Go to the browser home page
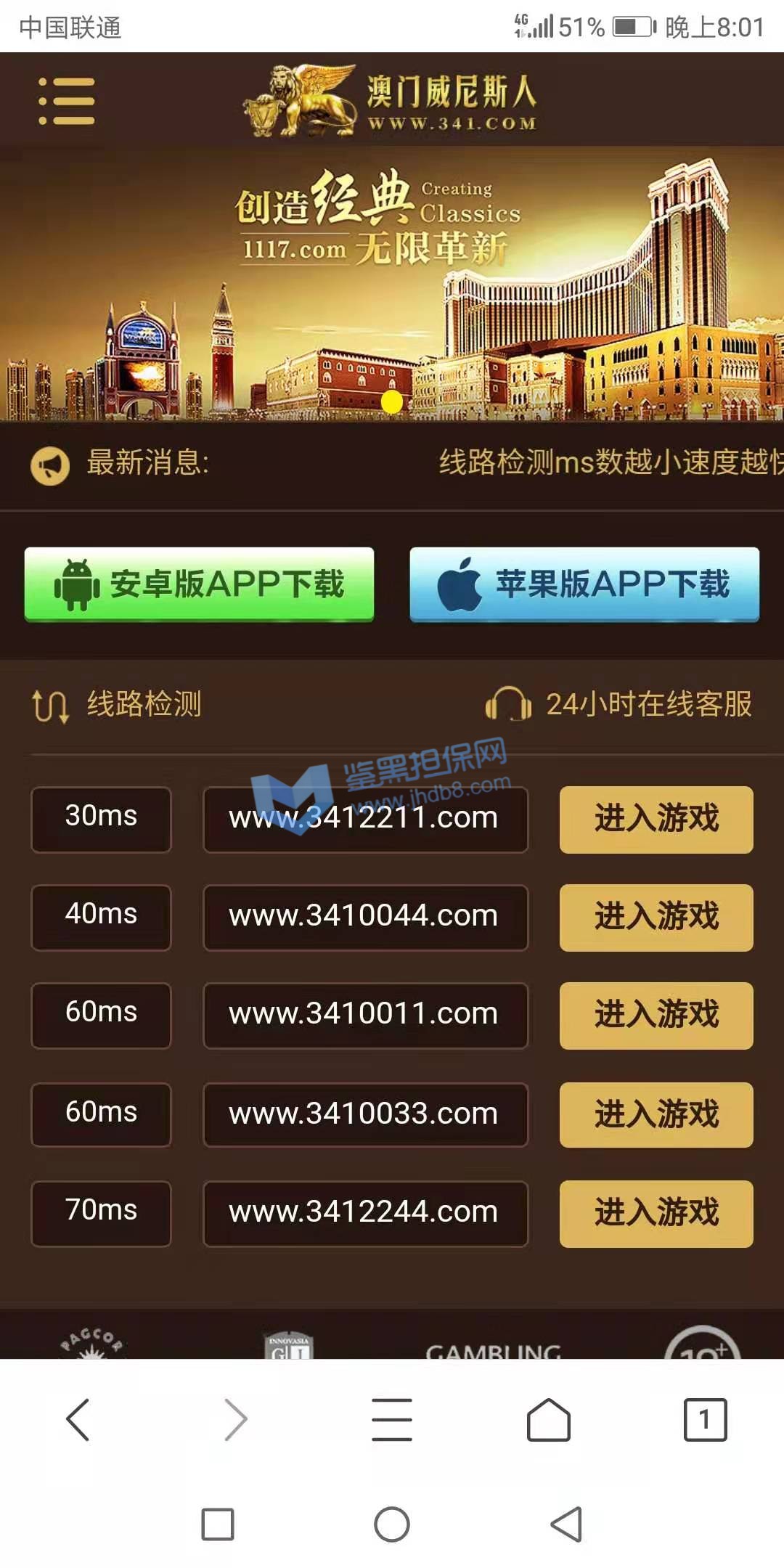This screenshot has width=784, height=1568. pos(549,1419)
